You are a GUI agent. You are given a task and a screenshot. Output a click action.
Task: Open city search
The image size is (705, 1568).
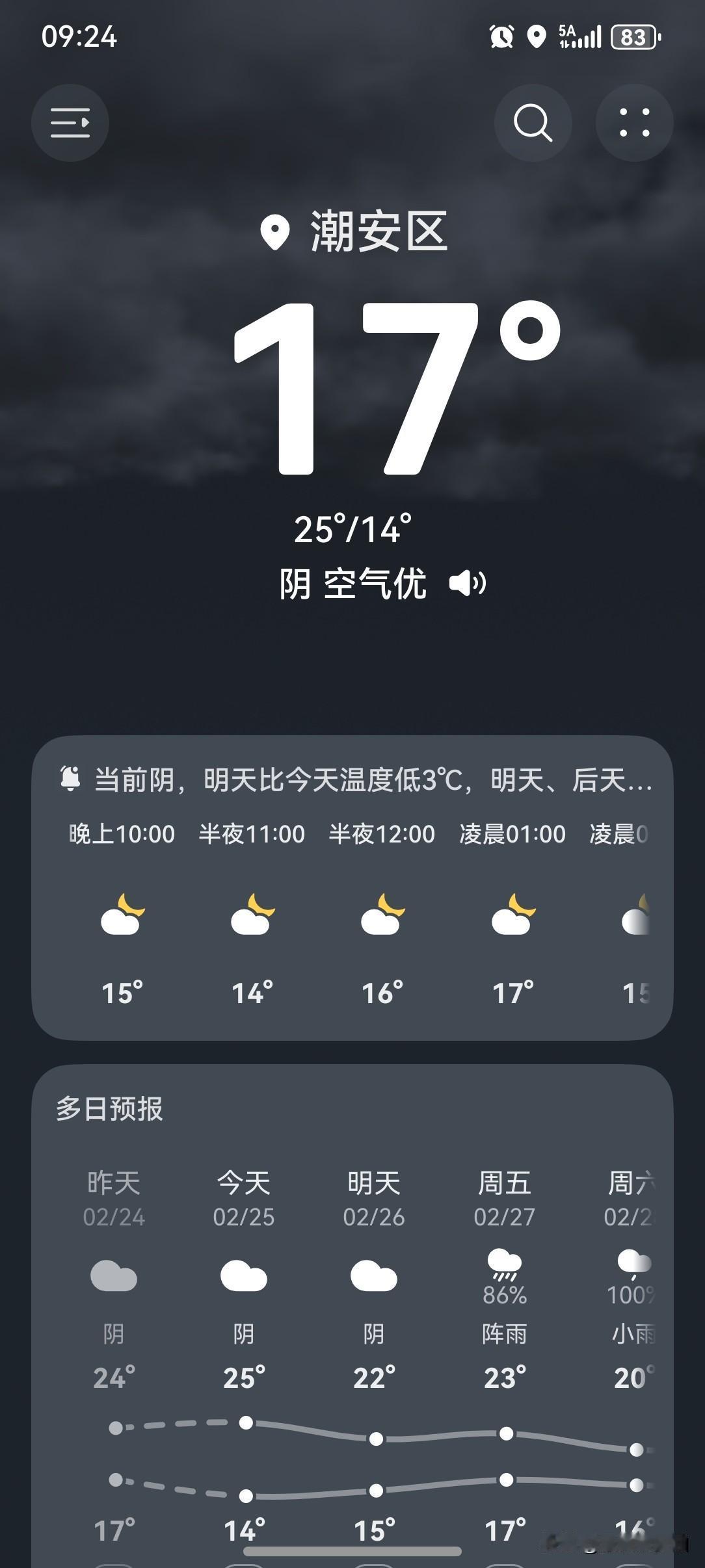point(533,124)
